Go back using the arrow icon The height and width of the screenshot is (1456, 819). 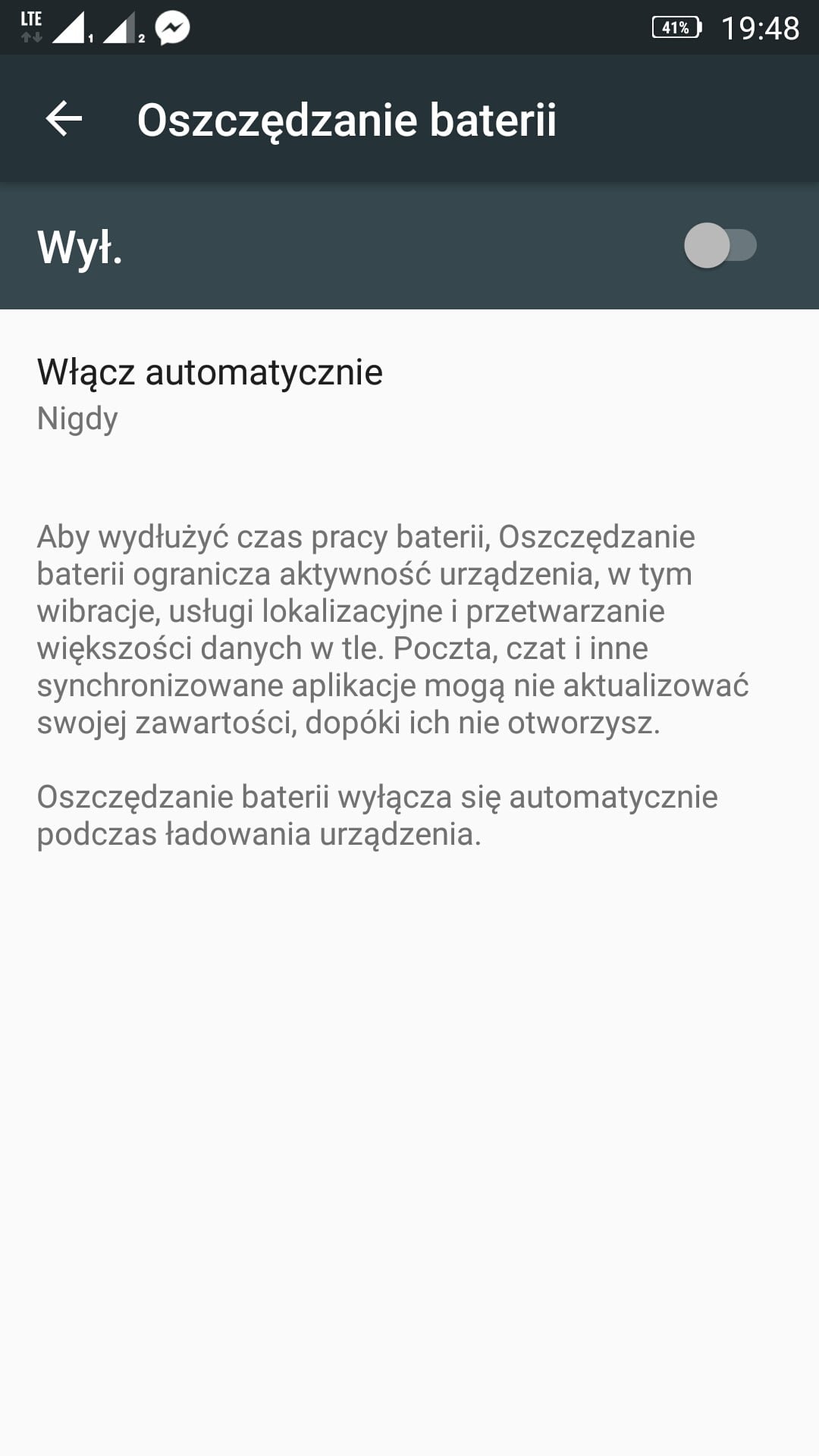(64, 119)
